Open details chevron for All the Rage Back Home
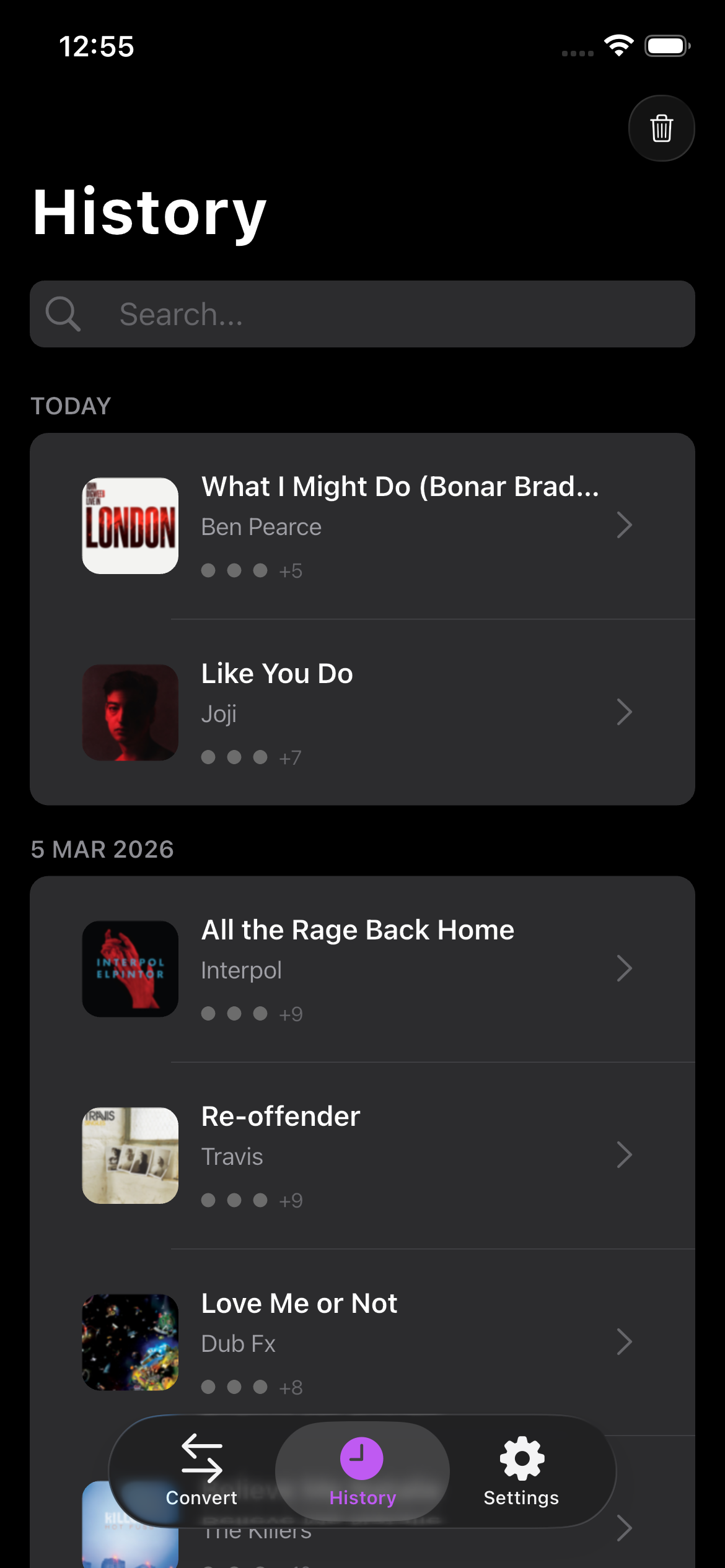Viewport: 725px width, 1568px height. [x=624, y=968]
